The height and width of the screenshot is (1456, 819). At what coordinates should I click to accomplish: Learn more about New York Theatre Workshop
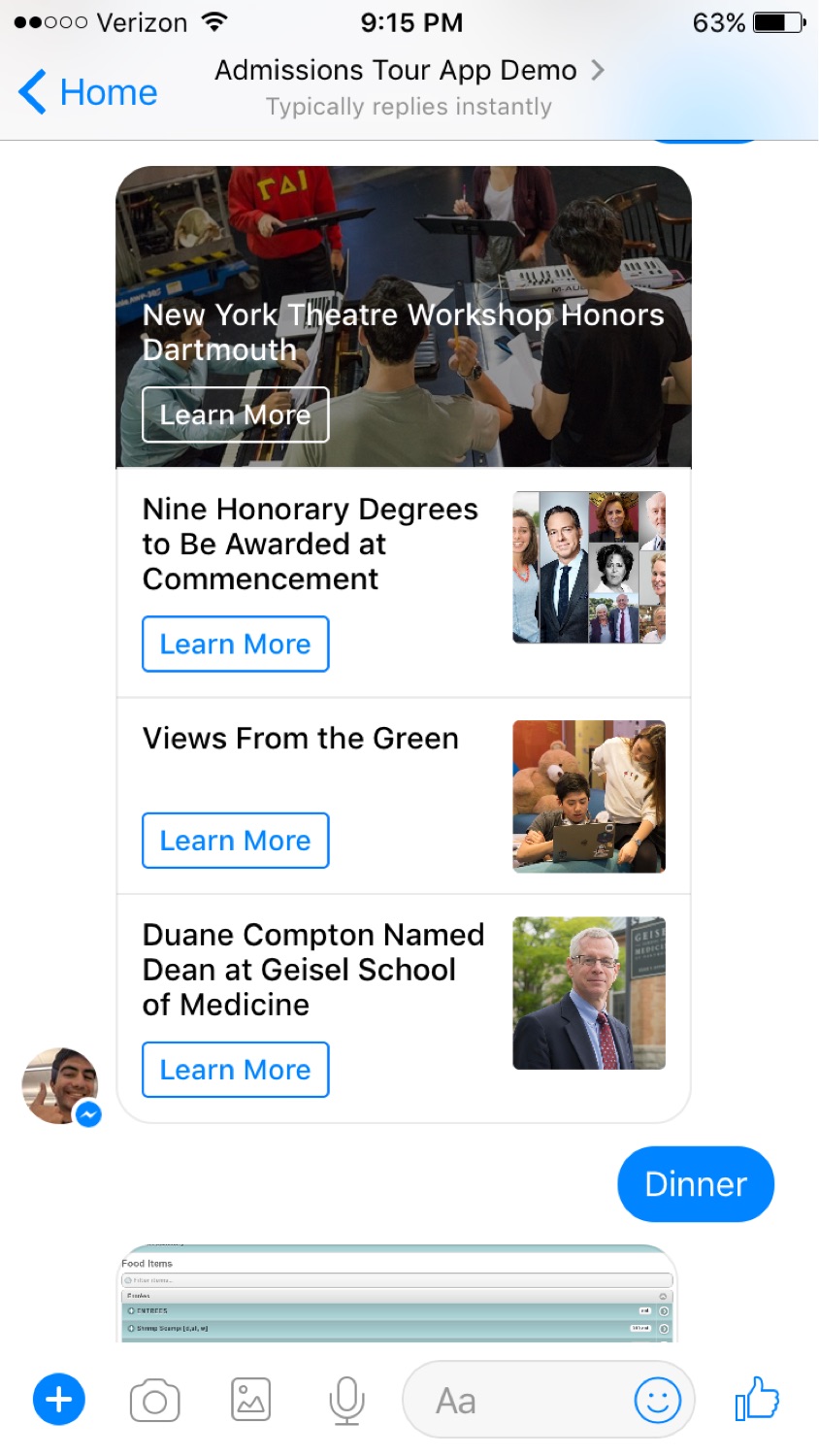coord(235,414)
